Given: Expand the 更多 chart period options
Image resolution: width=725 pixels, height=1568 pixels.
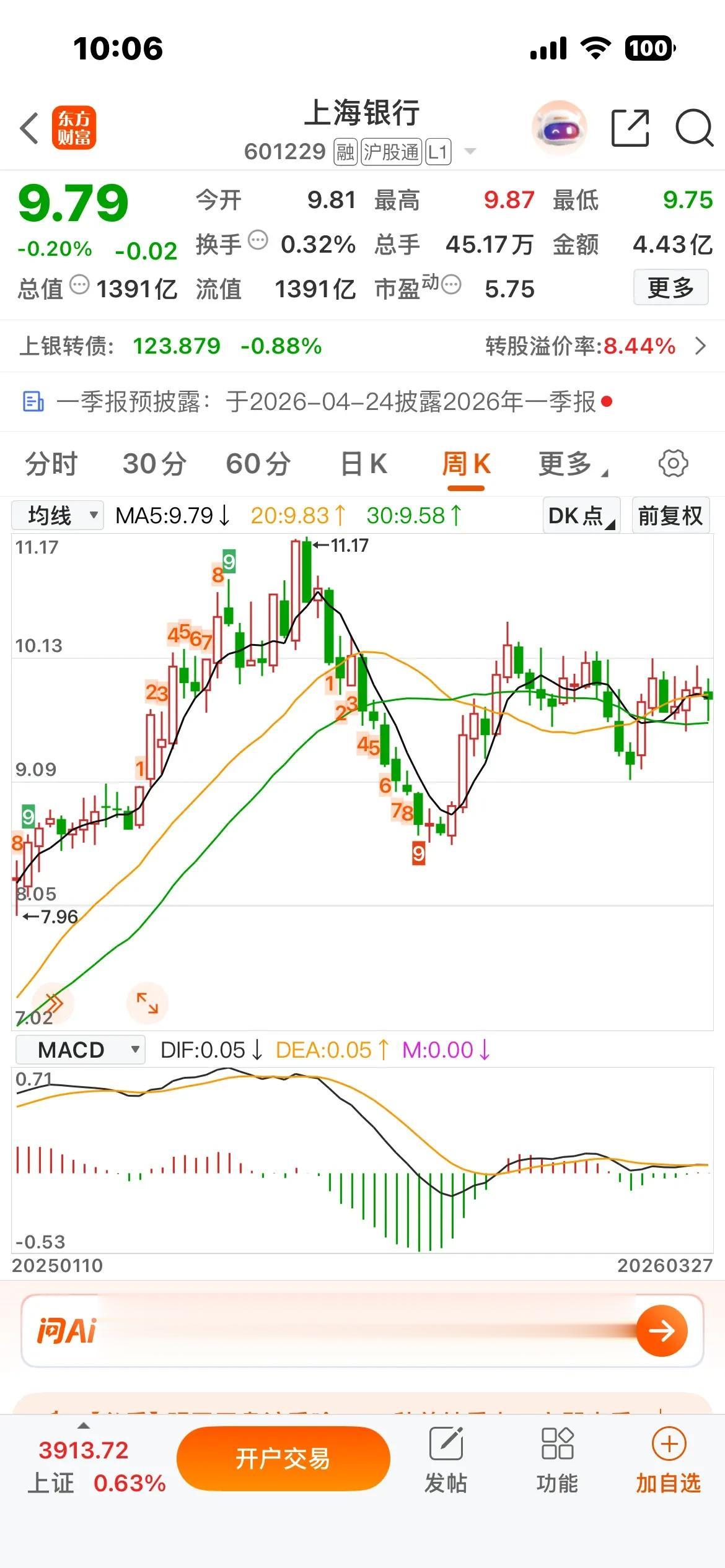Looking at the screenshot, I should pyautogui.click(x=571, y=464).
